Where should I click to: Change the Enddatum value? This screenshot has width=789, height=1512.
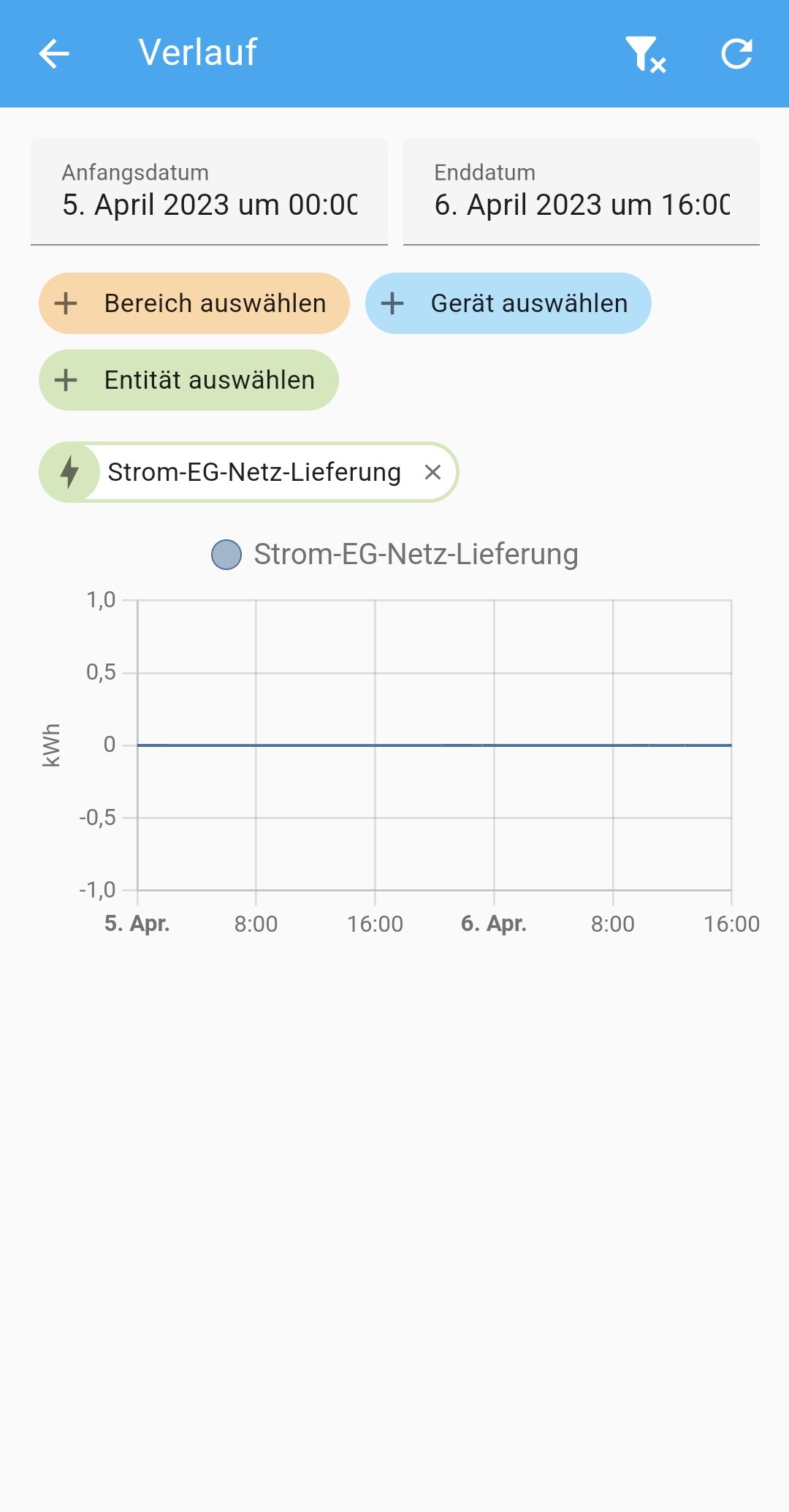click(x=582, y=191)
